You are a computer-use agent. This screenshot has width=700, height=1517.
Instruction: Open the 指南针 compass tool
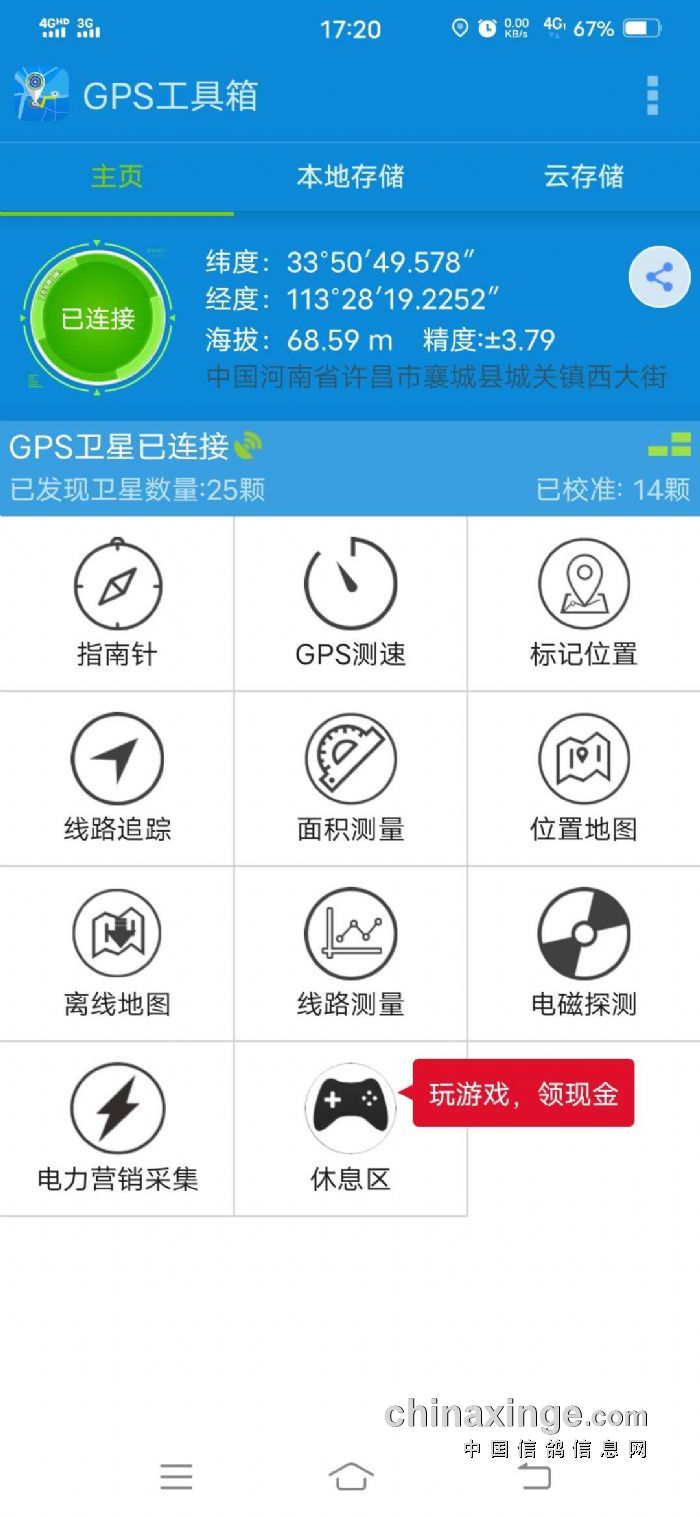pos(117,603)
